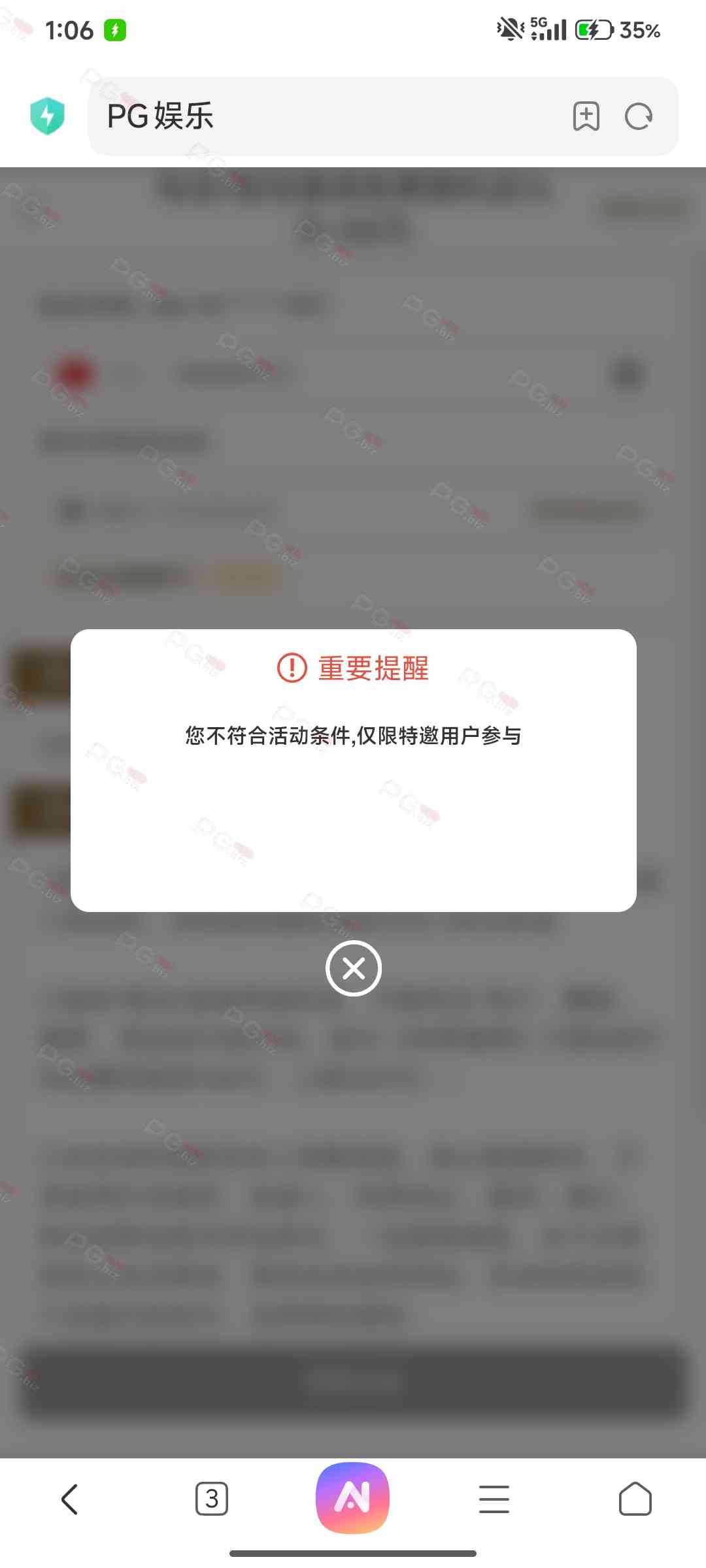Add this page to bookmarks
Viewport: 706px width, 1568px height.
(x=586, y=117)
